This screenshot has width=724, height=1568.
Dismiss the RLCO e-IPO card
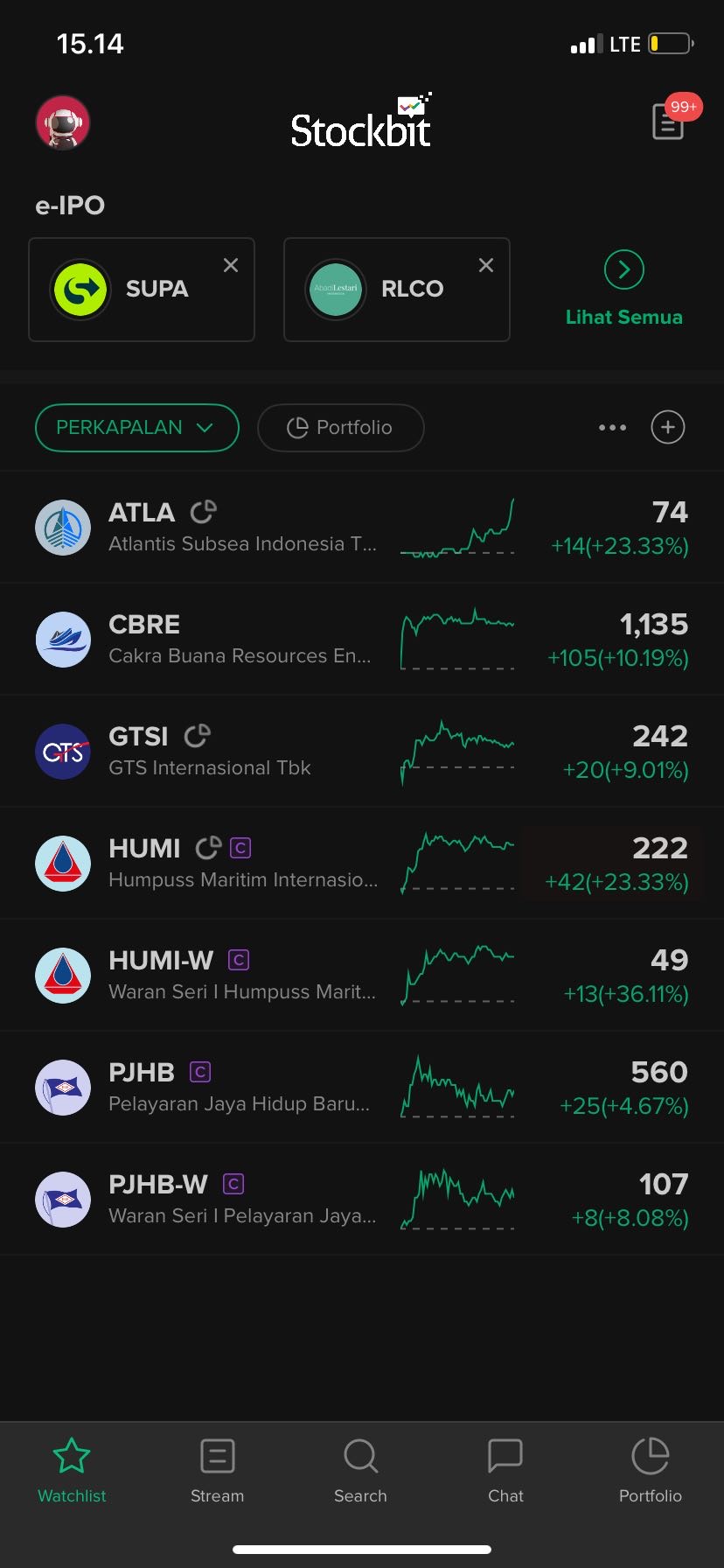[x=486, y=265]
